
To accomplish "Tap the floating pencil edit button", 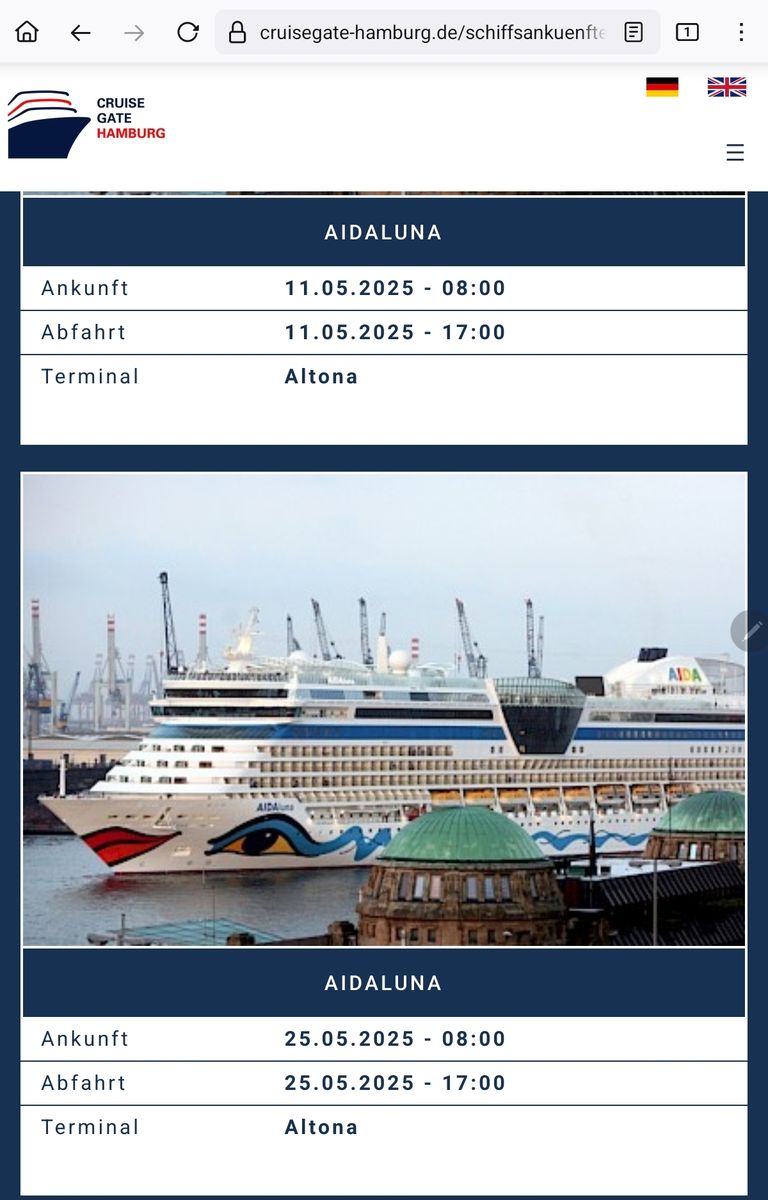I will 751,631.
